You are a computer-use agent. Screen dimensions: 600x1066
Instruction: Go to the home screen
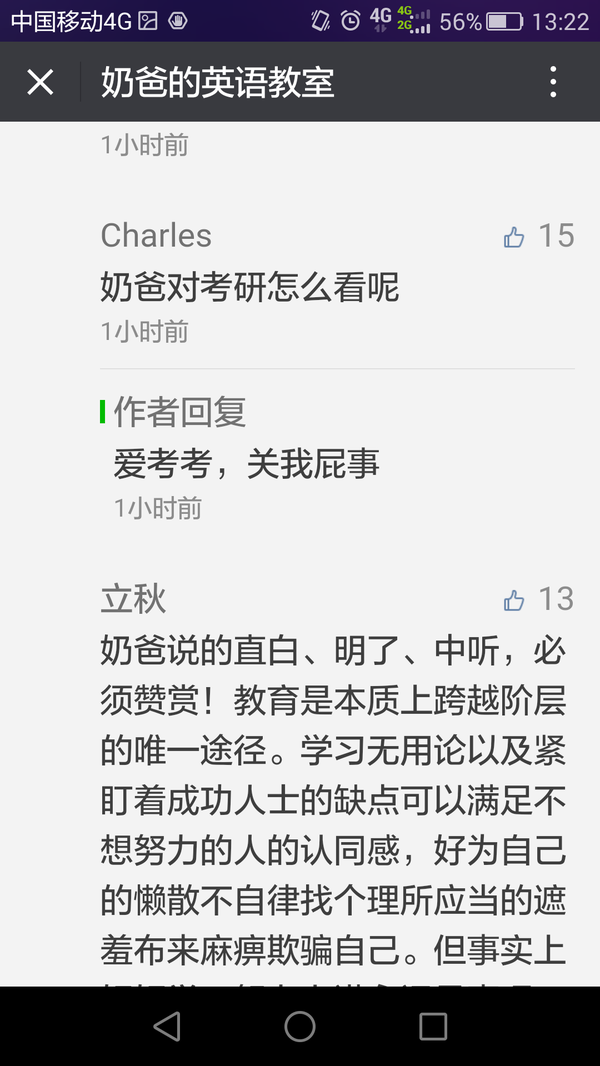pyautogui.click(x=300, y=1026)
